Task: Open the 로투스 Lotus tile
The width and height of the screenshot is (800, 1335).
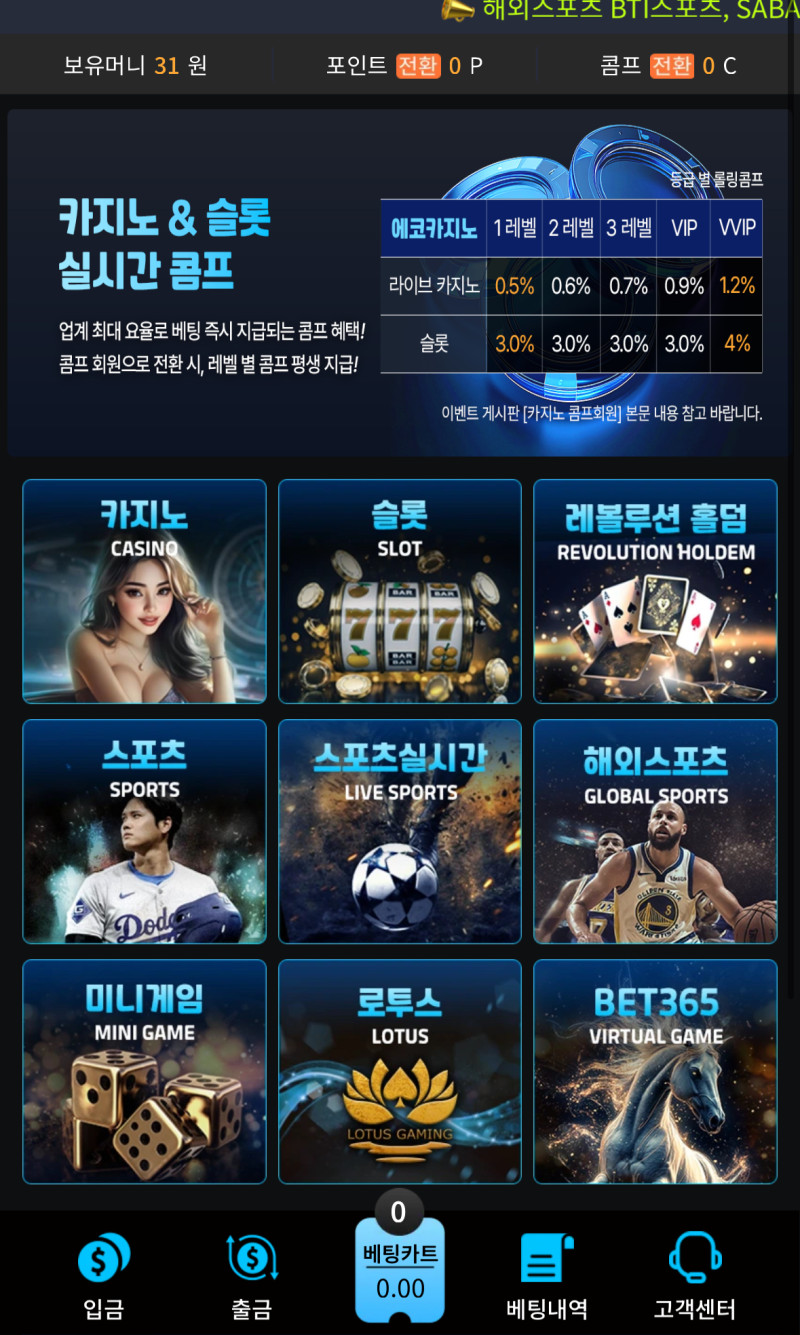Action: click(x=400, y=1071)
